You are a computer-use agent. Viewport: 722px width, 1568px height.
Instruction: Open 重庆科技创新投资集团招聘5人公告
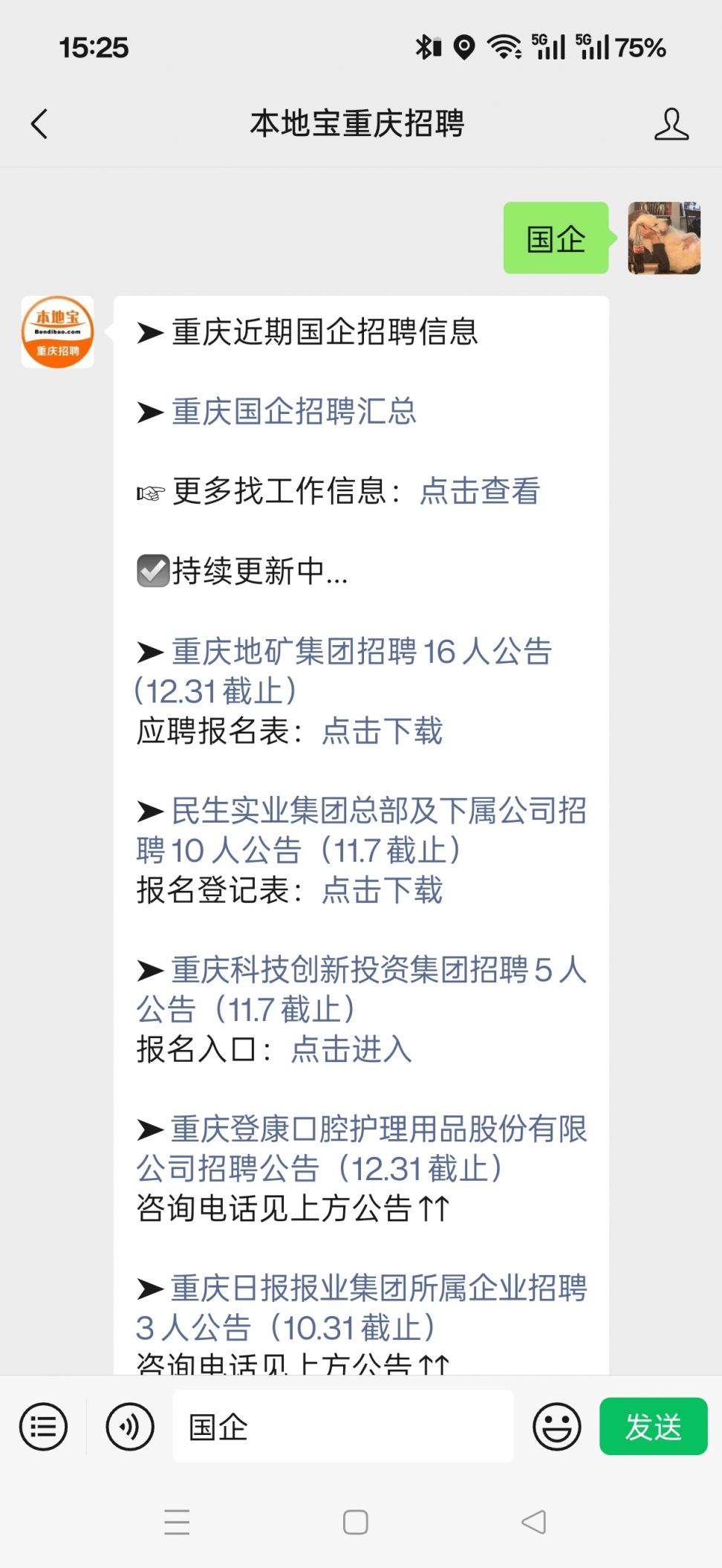378,971
